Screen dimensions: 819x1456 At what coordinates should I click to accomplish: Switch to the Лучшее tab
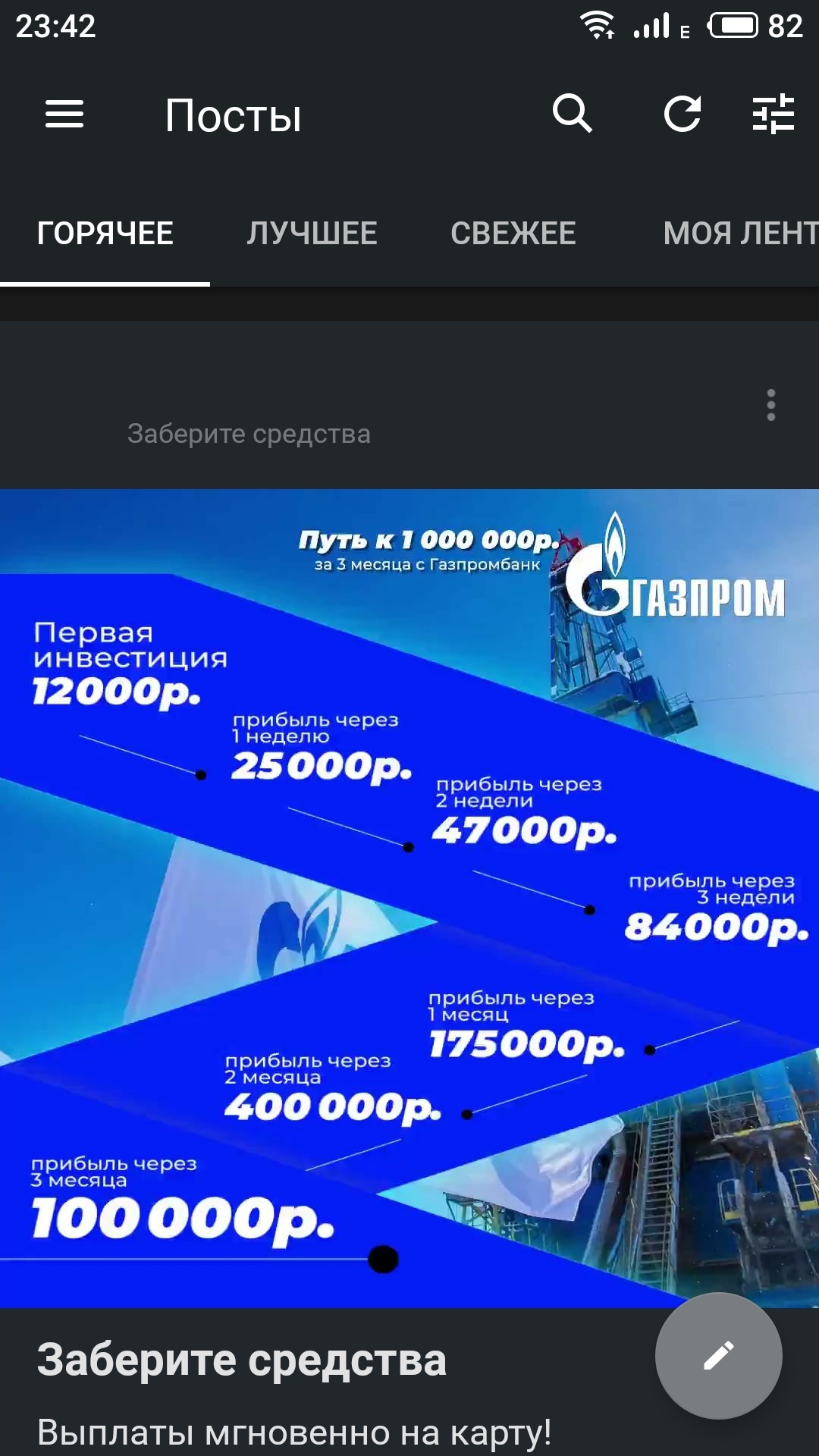pos(312,234)
